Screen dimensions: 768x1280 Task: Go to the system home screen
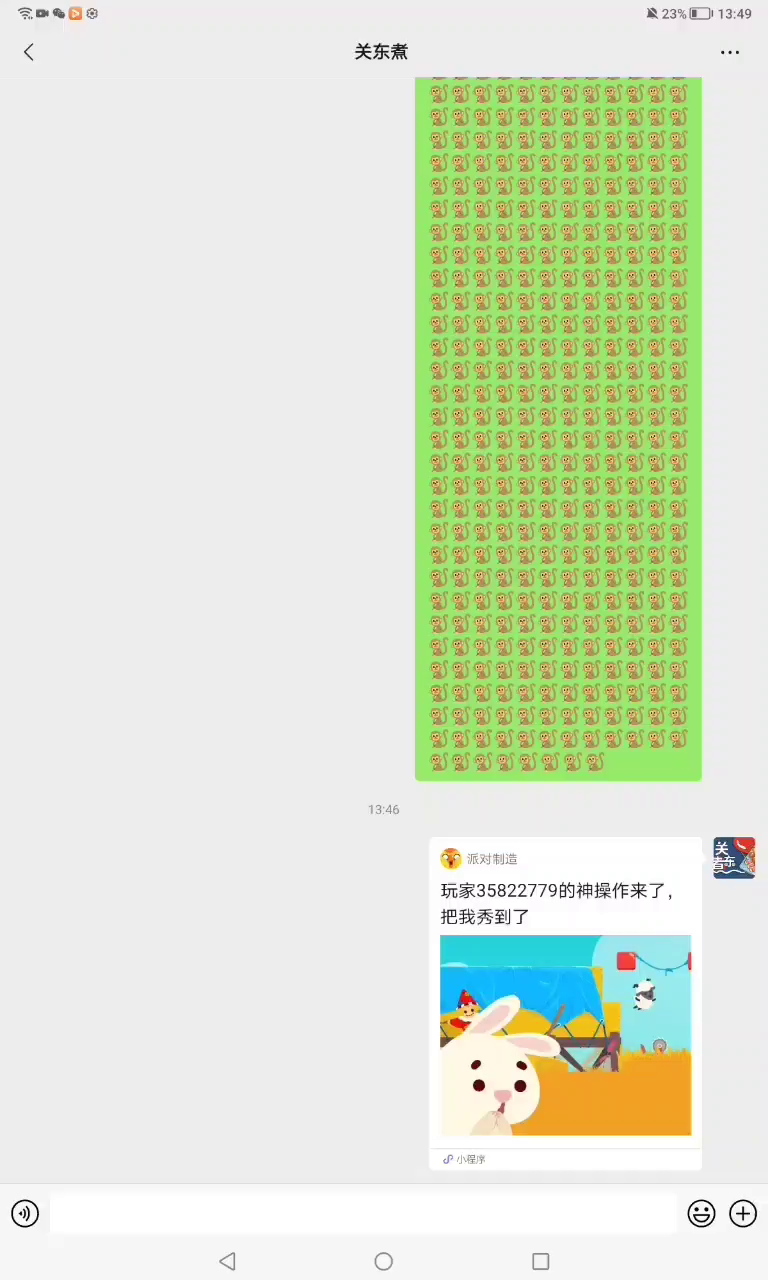coord(384,1261)
